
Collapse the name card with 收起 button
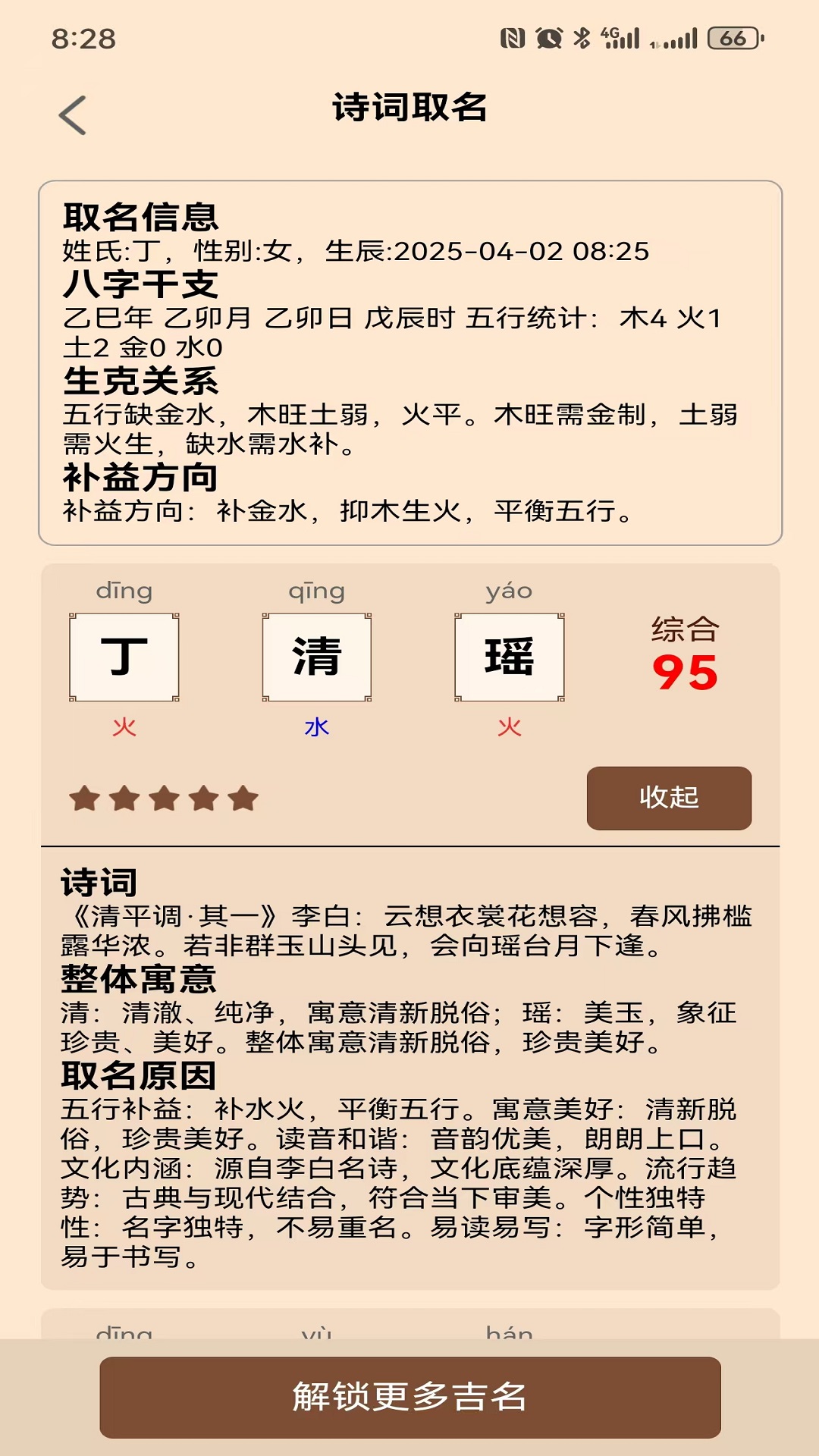pyautogui.click(x=668, y=796)
